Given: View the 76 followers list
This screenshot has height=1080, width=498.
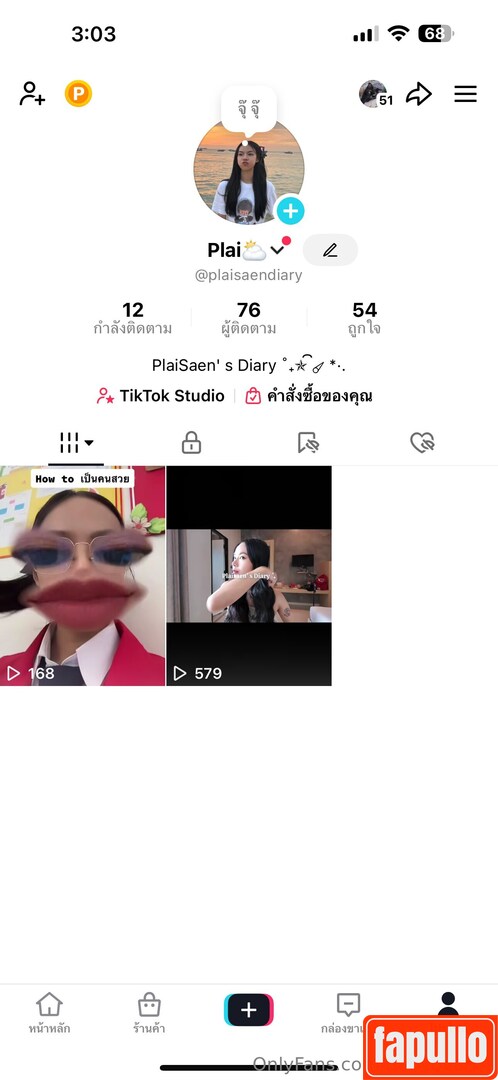Looking at the screenshot, I should tap(249, 318).
